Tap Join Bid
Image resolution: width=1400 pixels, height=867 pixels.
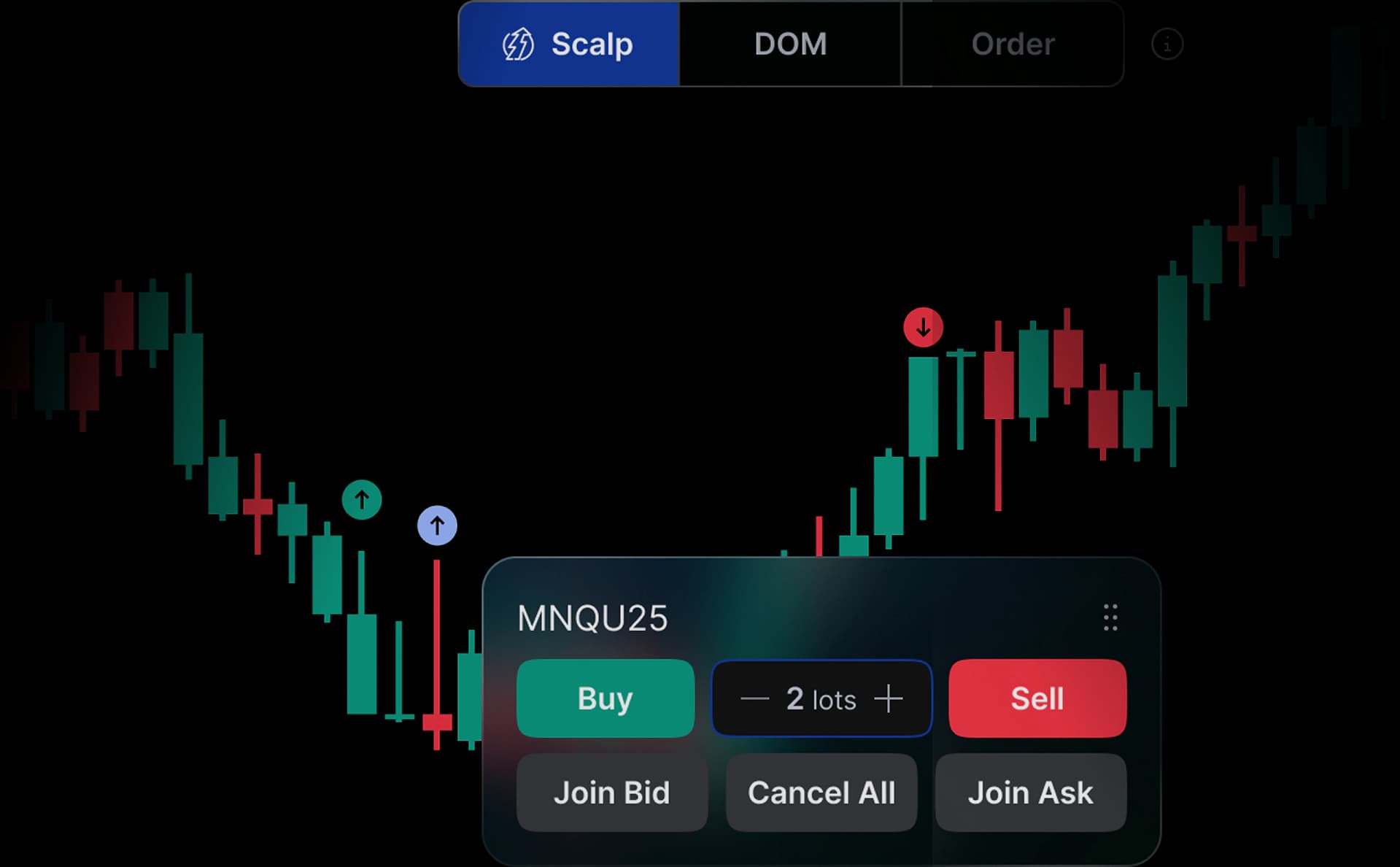pyautogui.click(x=611, y=793)
